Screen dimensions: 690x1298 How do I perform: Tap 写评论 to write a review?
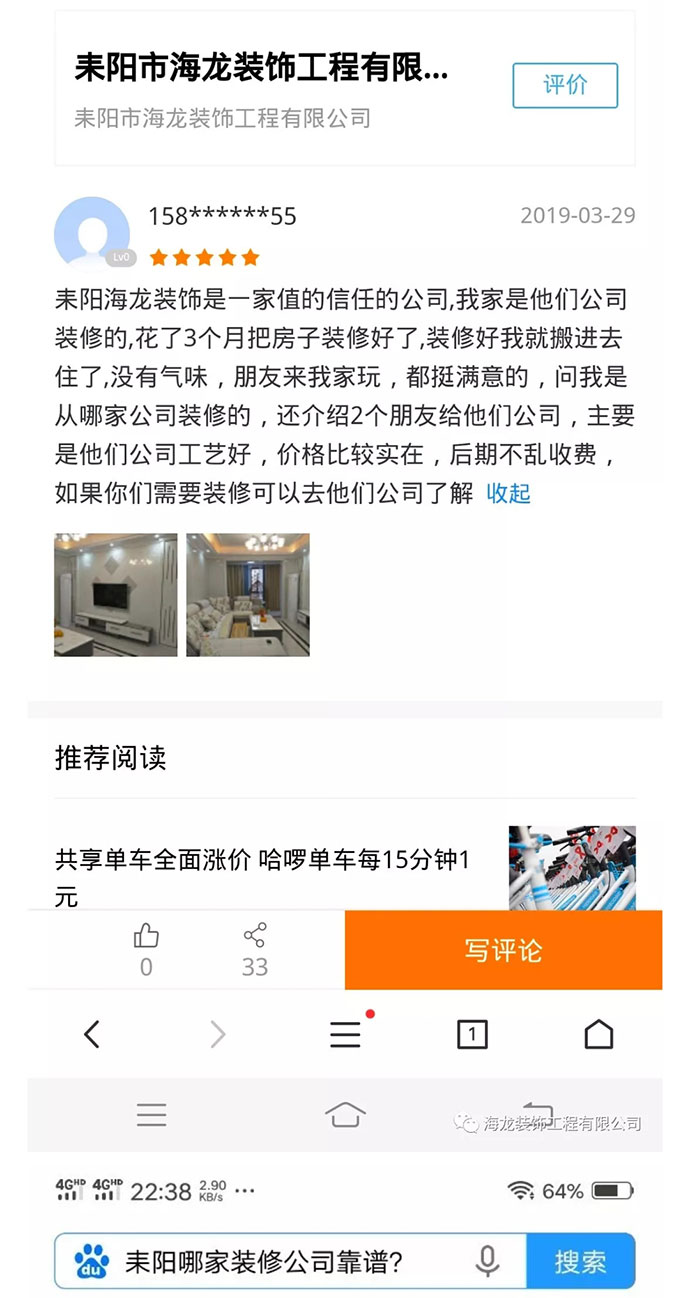tap(503, 950)
